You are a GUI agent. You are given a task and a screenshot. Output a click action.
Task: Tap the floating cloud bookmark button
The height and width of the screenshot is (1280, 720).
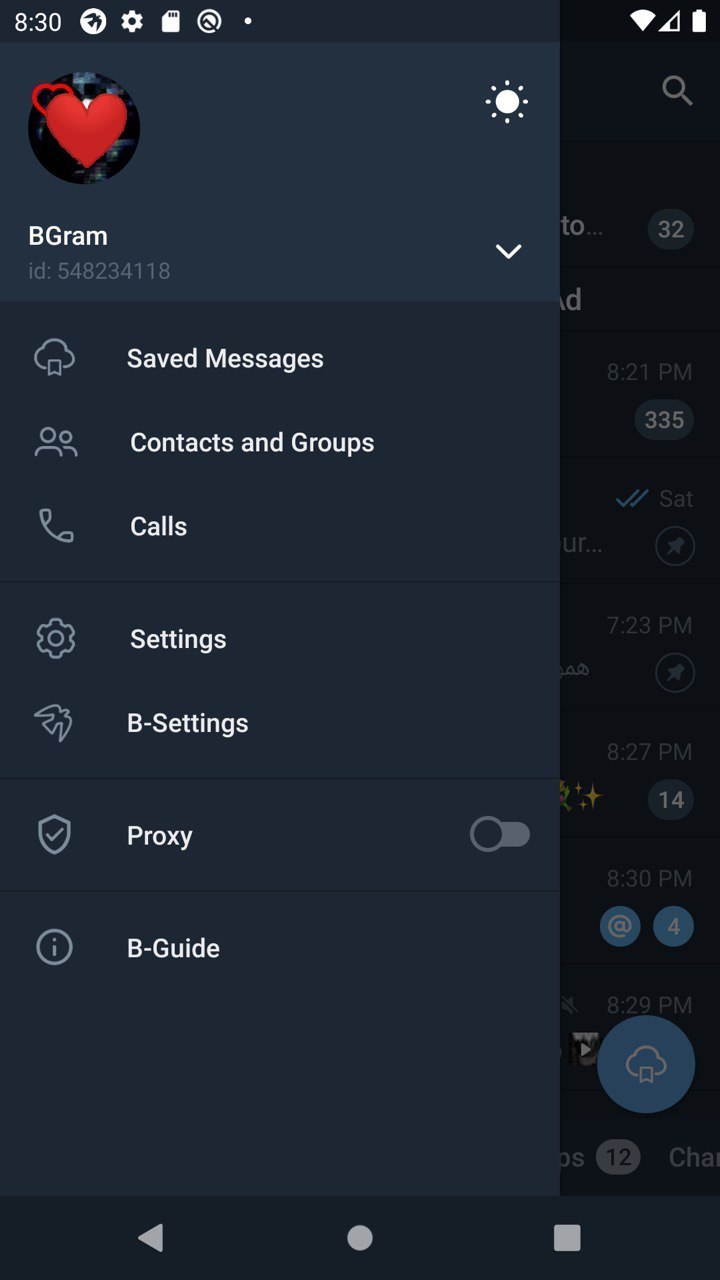point(646,1065)
